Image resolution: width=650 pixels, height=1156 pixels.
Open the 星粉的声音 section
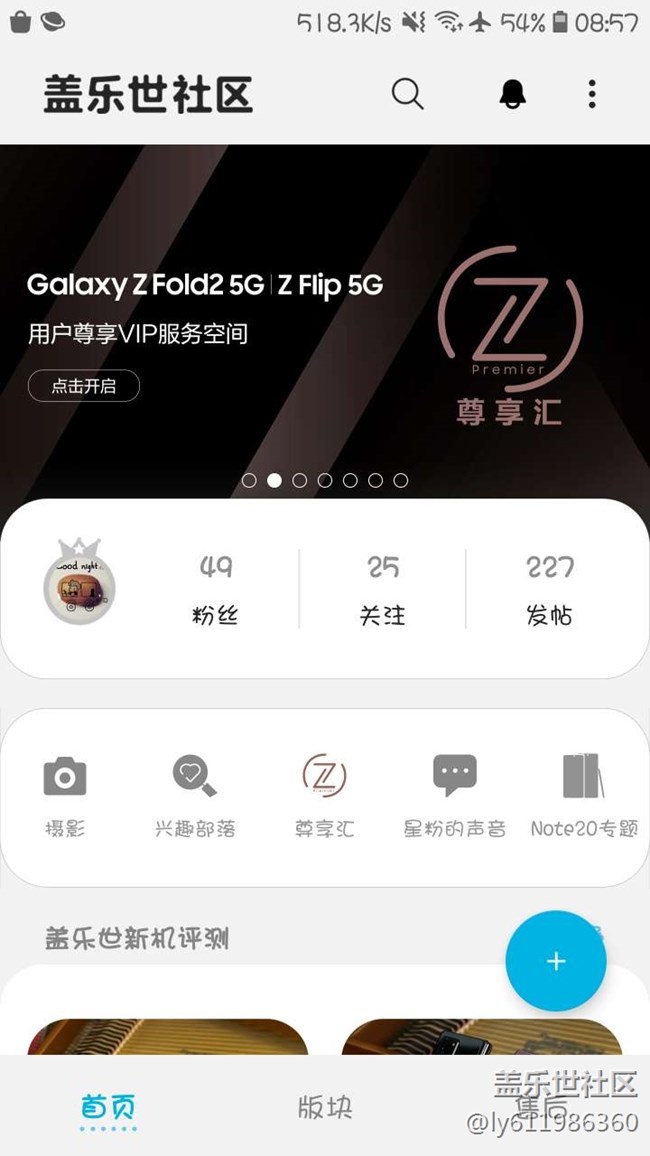pyautogui.click(x=454, y=796)
